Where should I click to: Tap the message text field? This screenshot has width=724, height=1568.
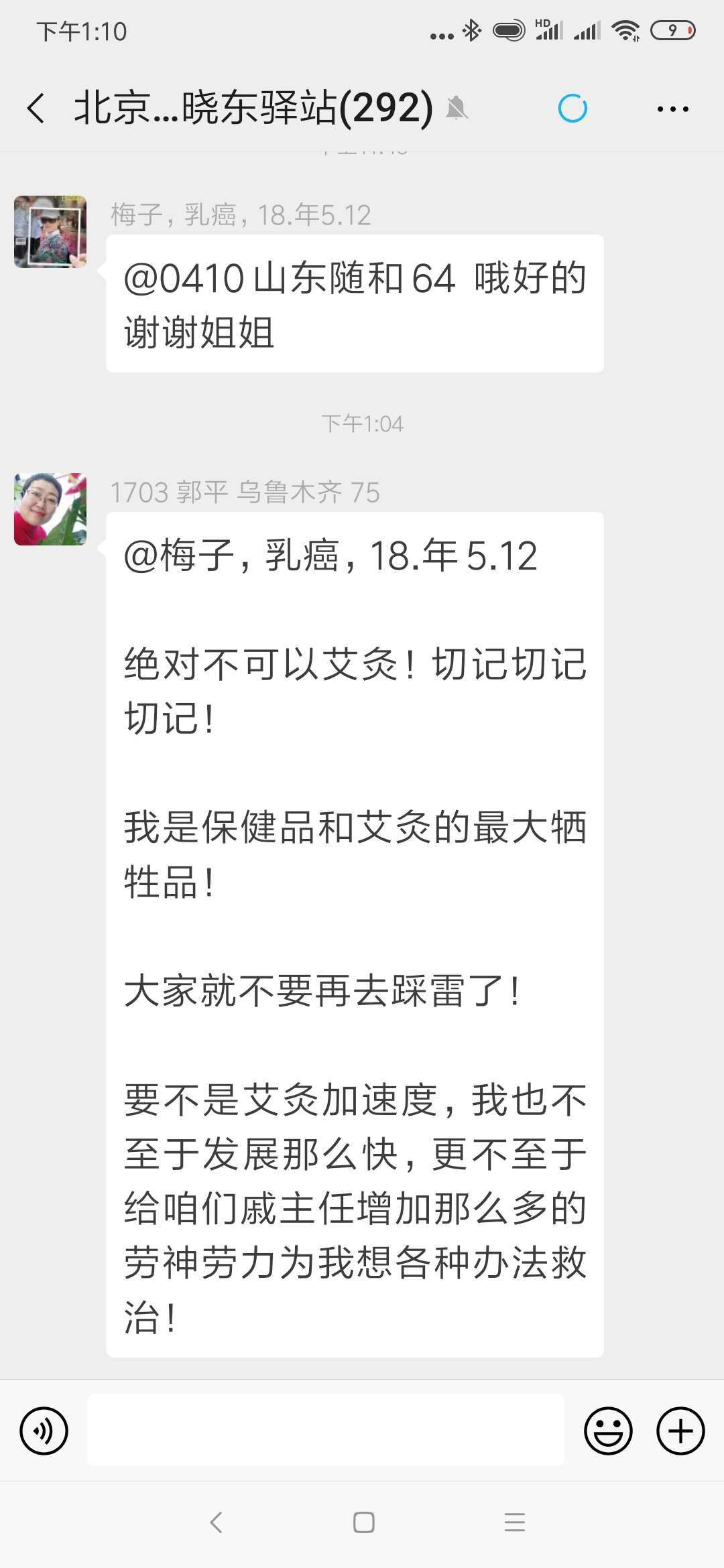[x=326, y=1431]
